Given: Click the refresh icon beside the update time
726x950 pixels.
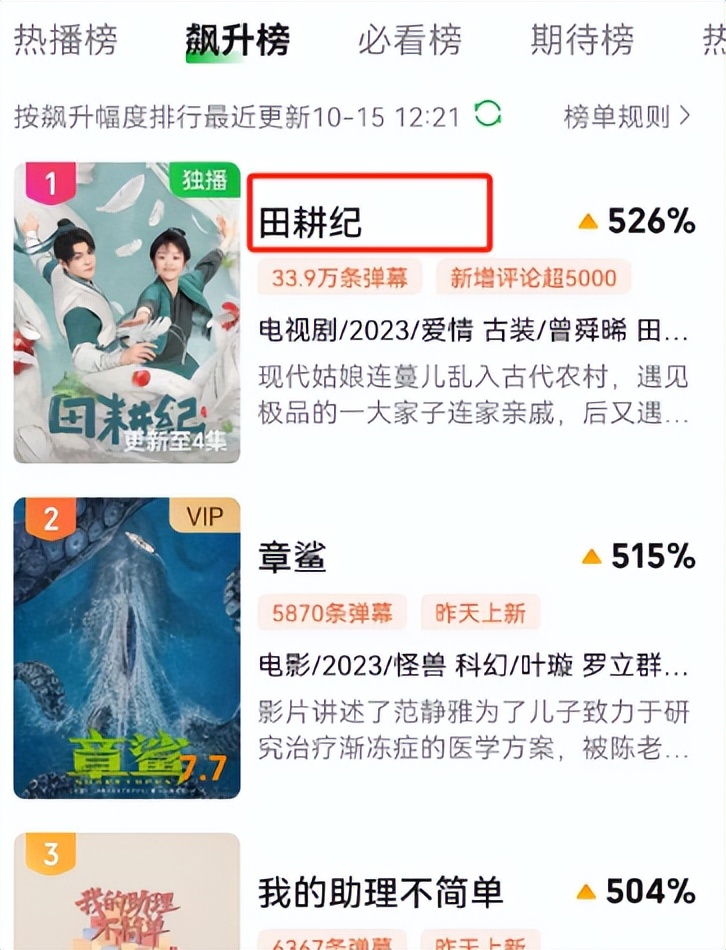Looking at the screenshot, I should point(487,116).
